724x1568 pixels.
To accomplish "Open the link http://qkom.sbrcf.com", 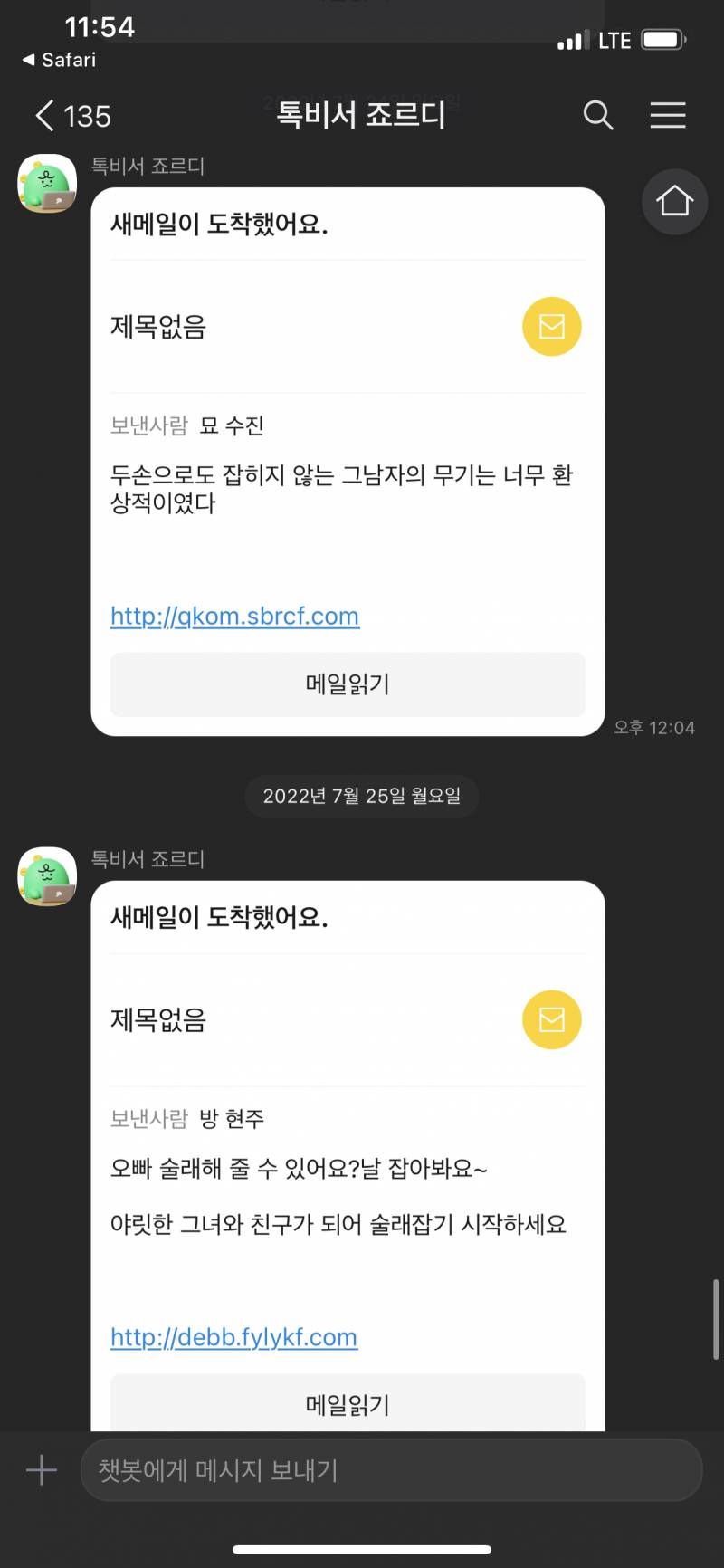I will tap(234, 616).
